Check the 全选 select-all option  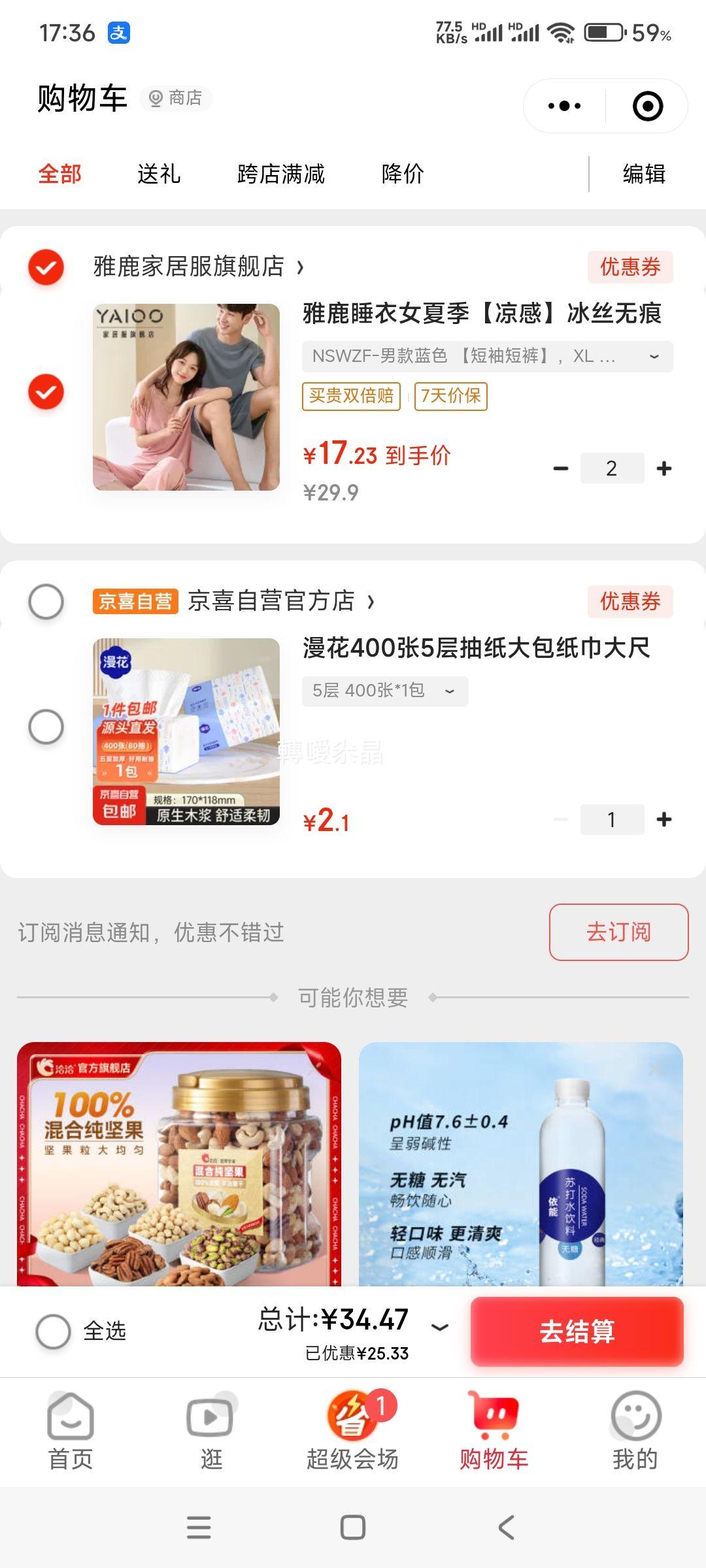point(54,1331)
